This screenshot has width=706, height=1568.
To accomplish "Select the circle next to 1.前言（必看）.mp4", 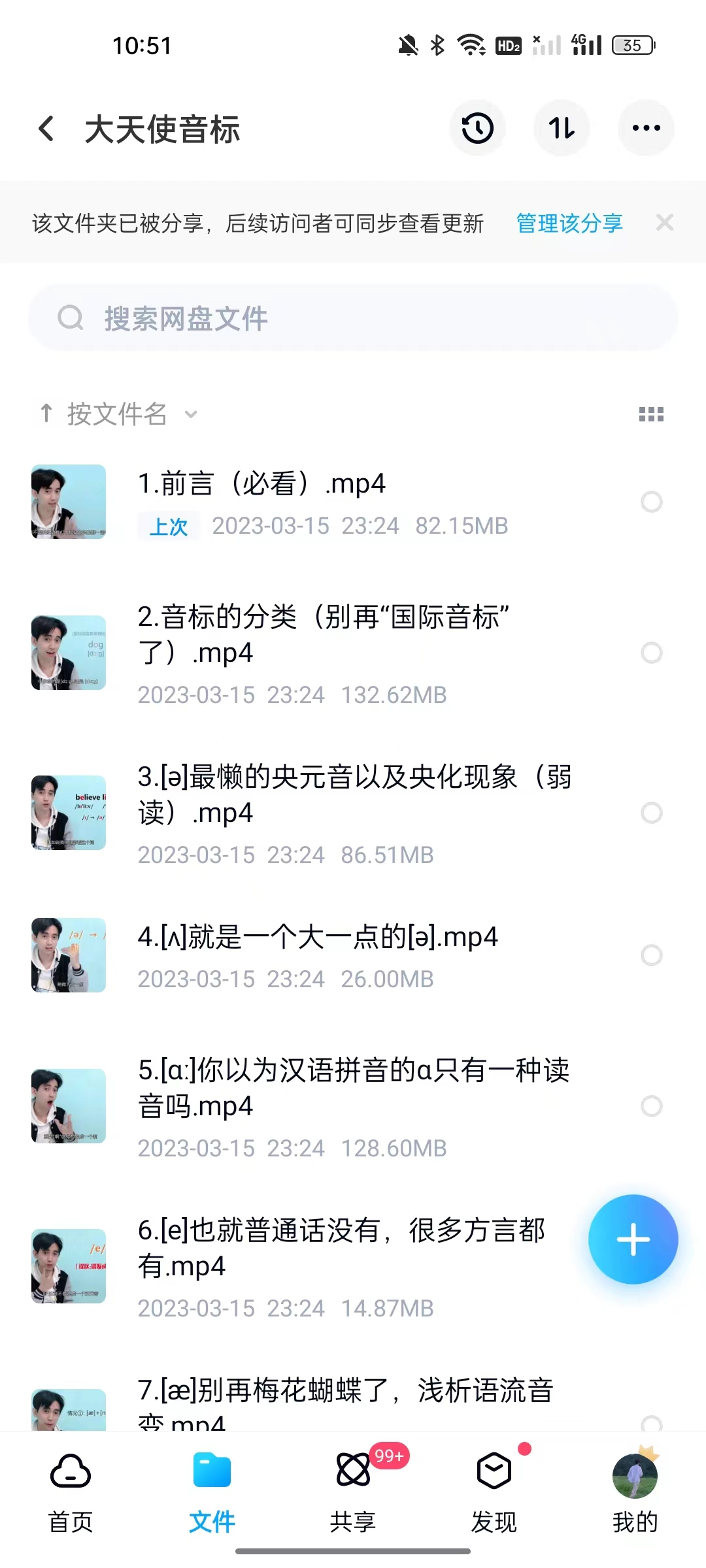I will [x=651, y=502].
